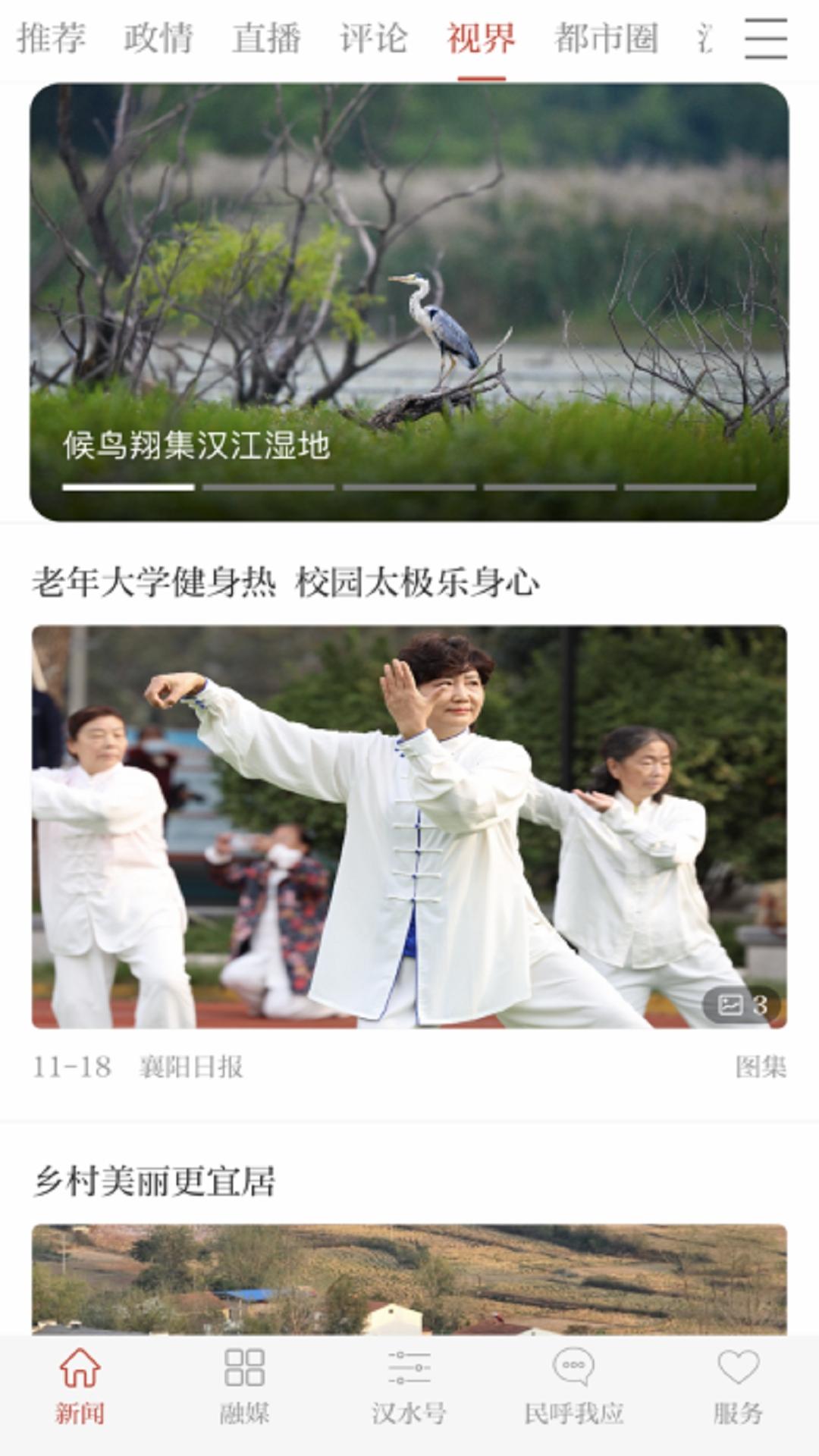Switch to the 推荐 tab
The height and width of the screenshot is (1456, 819).
53,36
